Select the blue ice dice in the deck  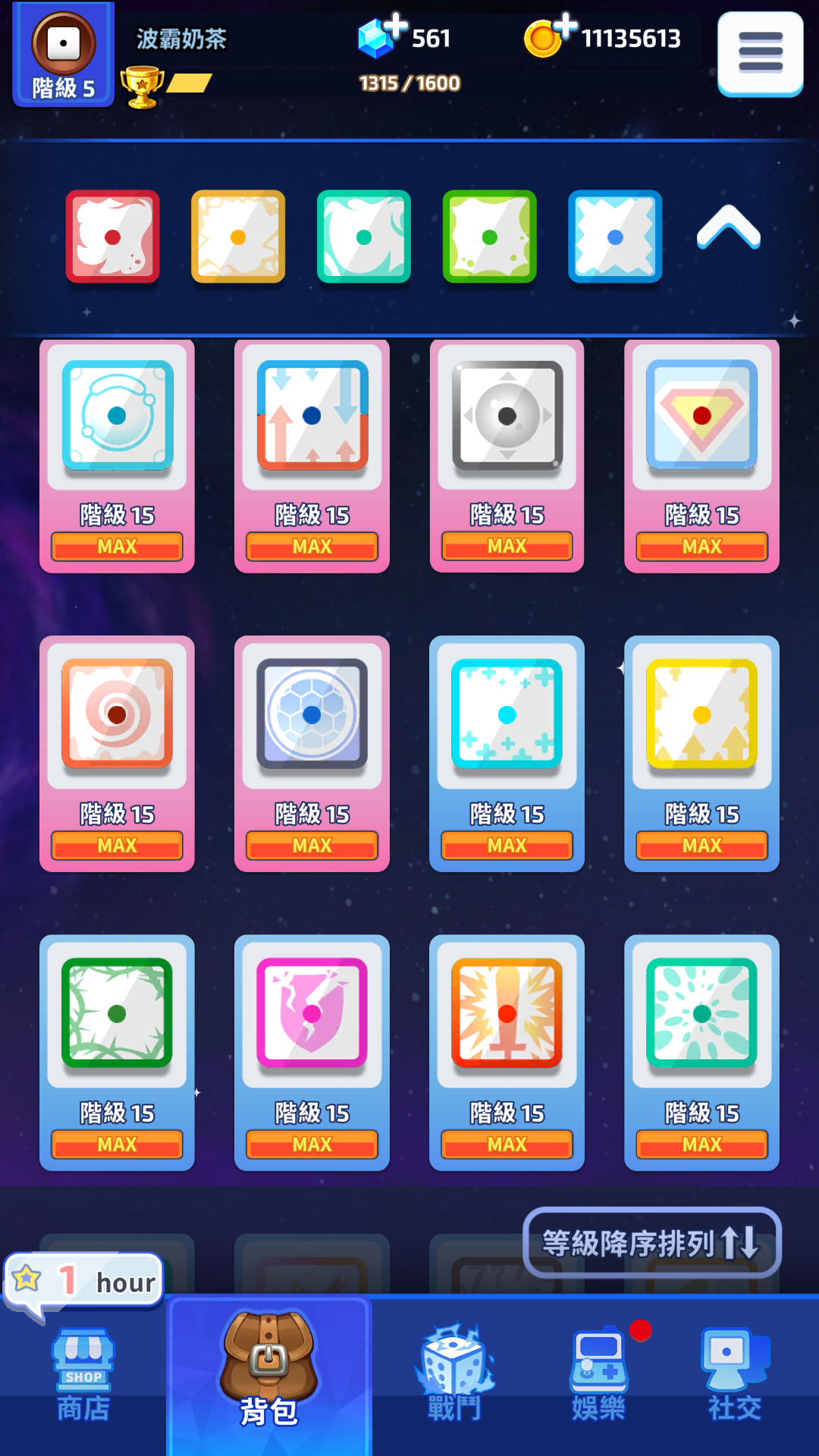point(615,237)
